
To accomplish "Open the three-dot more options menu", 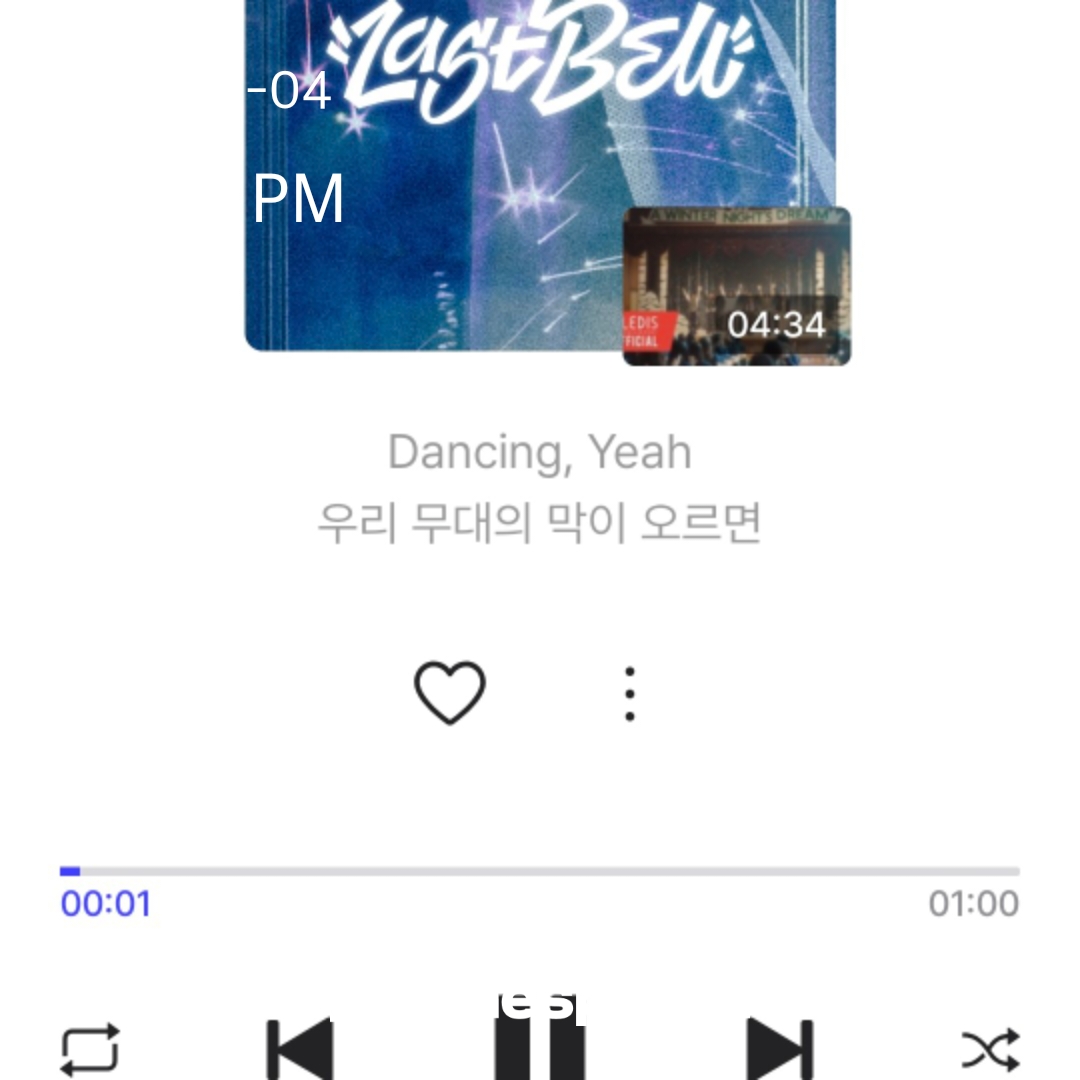I will tap(629, 694).
